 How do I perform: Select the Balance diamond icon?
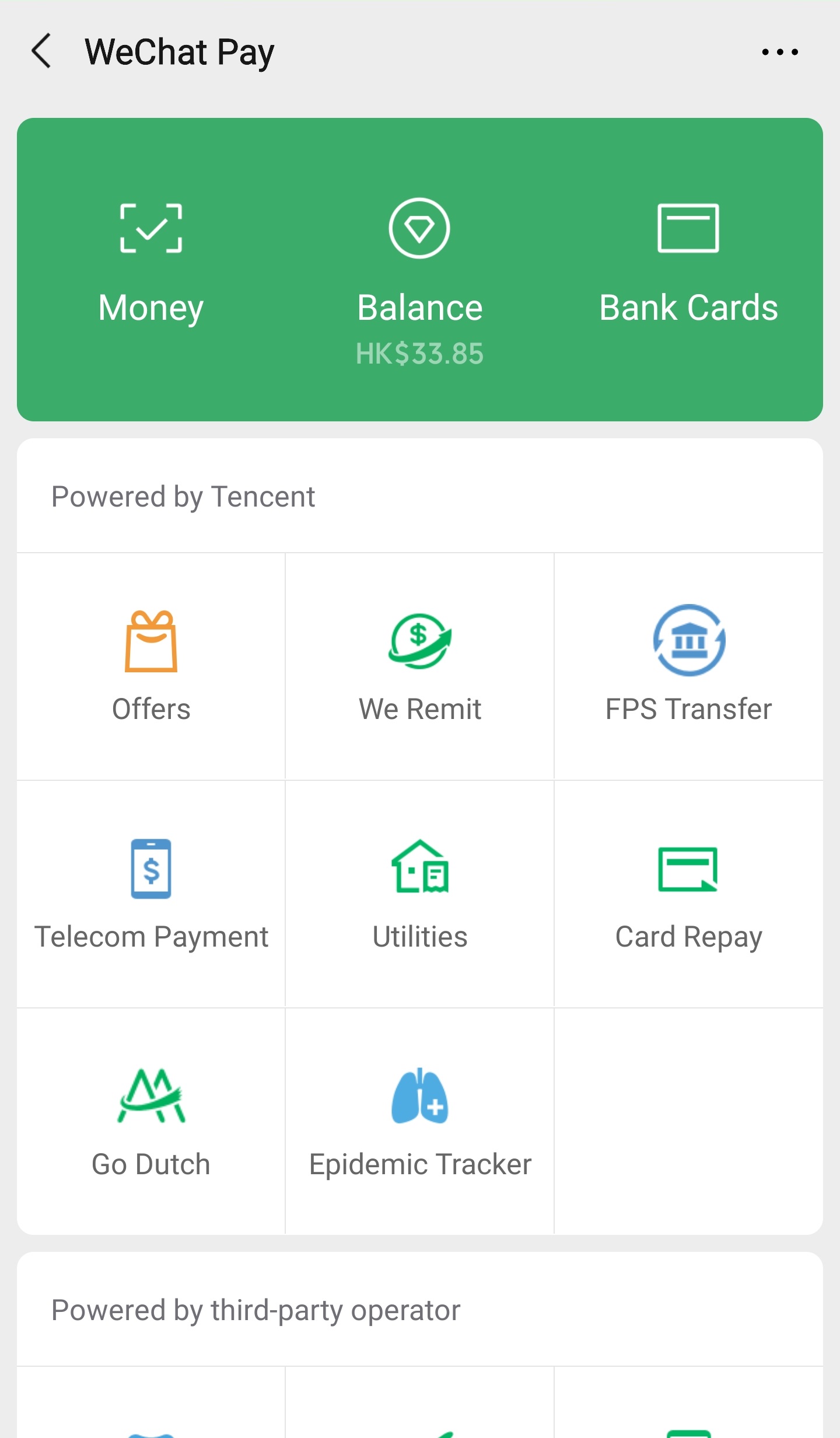420,229
